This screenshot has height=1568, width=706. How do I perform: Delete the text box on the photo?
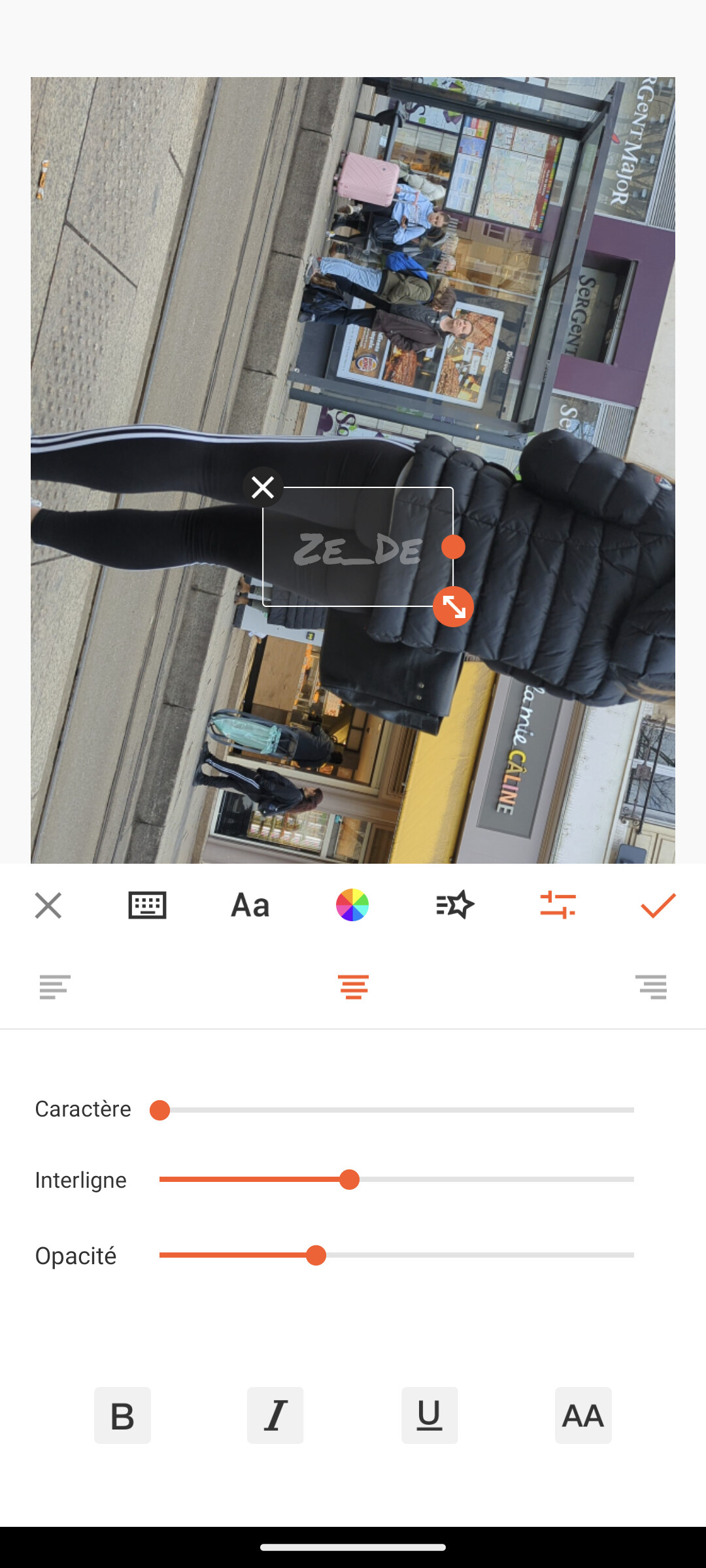click(x=263, y=487)
